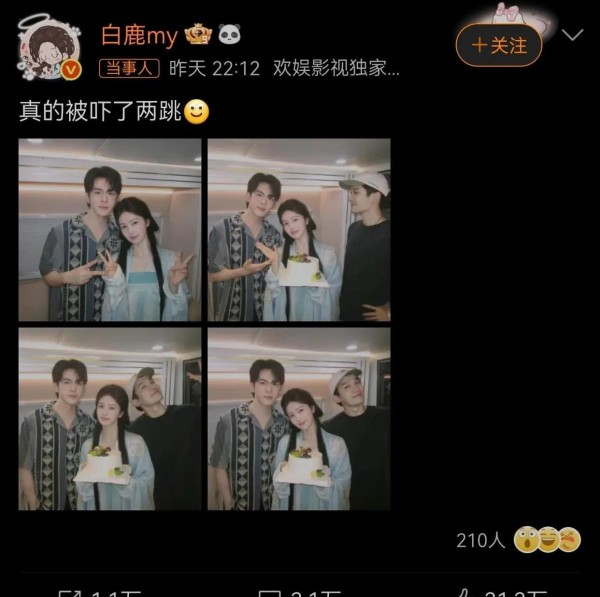Expand the post options chevron
Screen dimensions: 600x597
click(x=573, y=35)
